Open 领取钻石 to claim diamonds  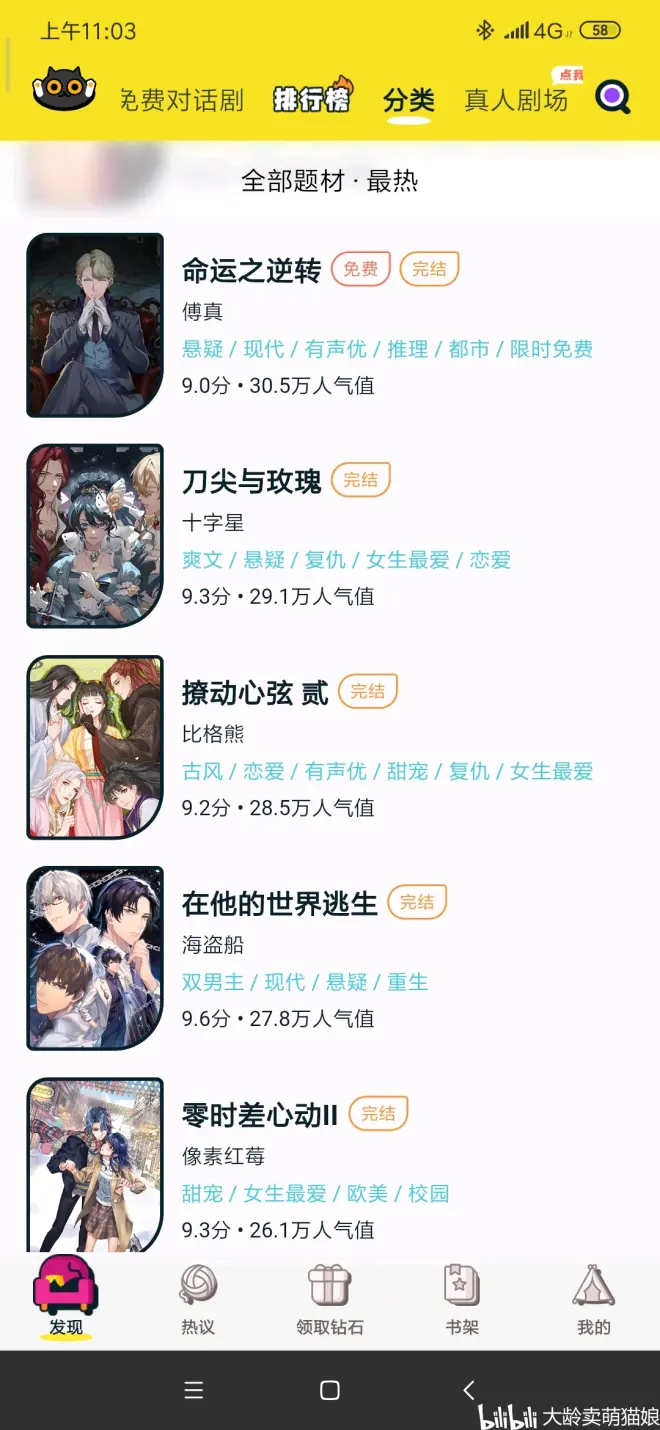[329, 1300]
